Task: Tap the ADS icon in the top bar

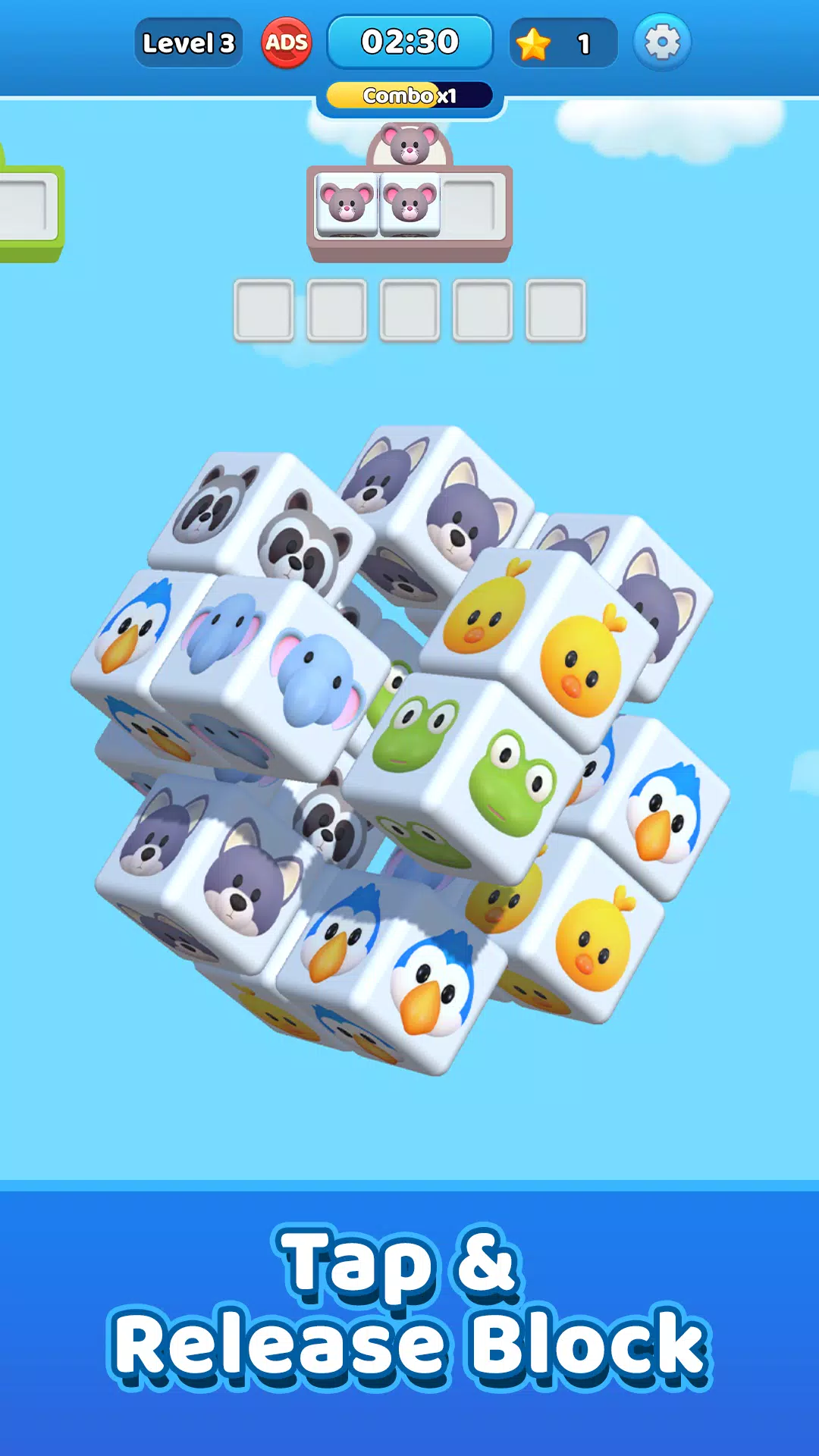Action: (x=286, y=43)
